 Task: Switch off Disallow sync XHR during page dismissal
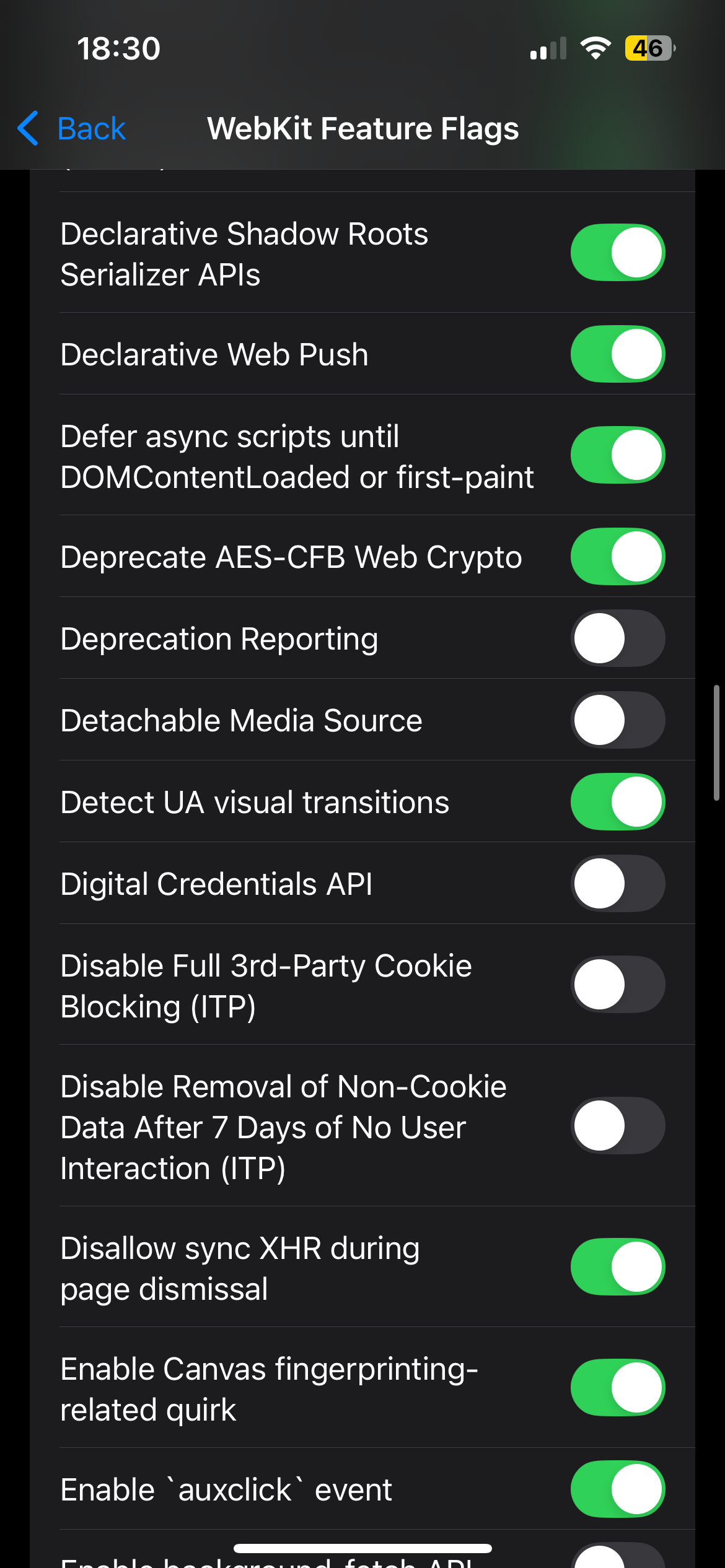(617, 1267)
